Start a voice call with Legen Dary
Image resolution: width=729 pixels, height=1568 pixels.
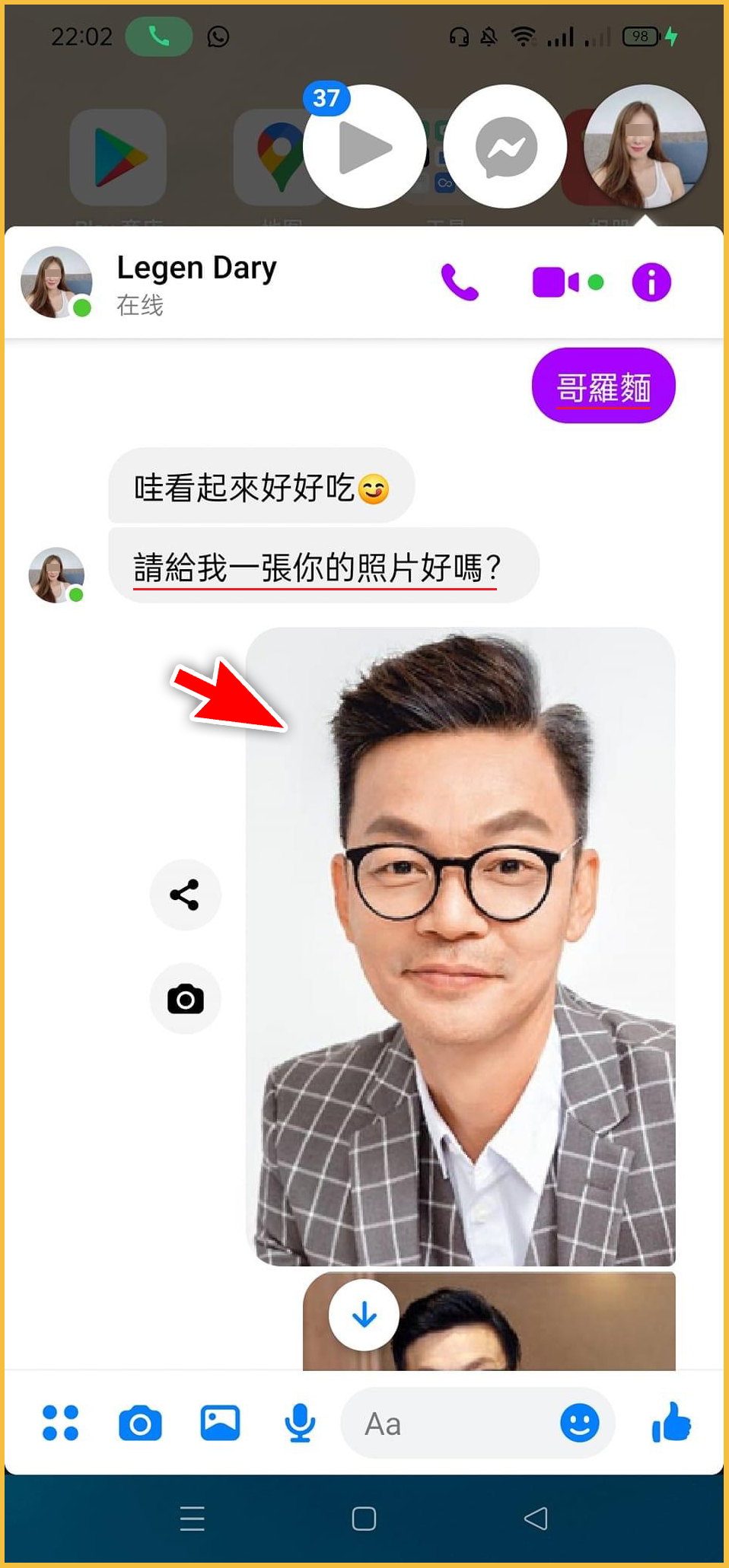coord(460,282)
